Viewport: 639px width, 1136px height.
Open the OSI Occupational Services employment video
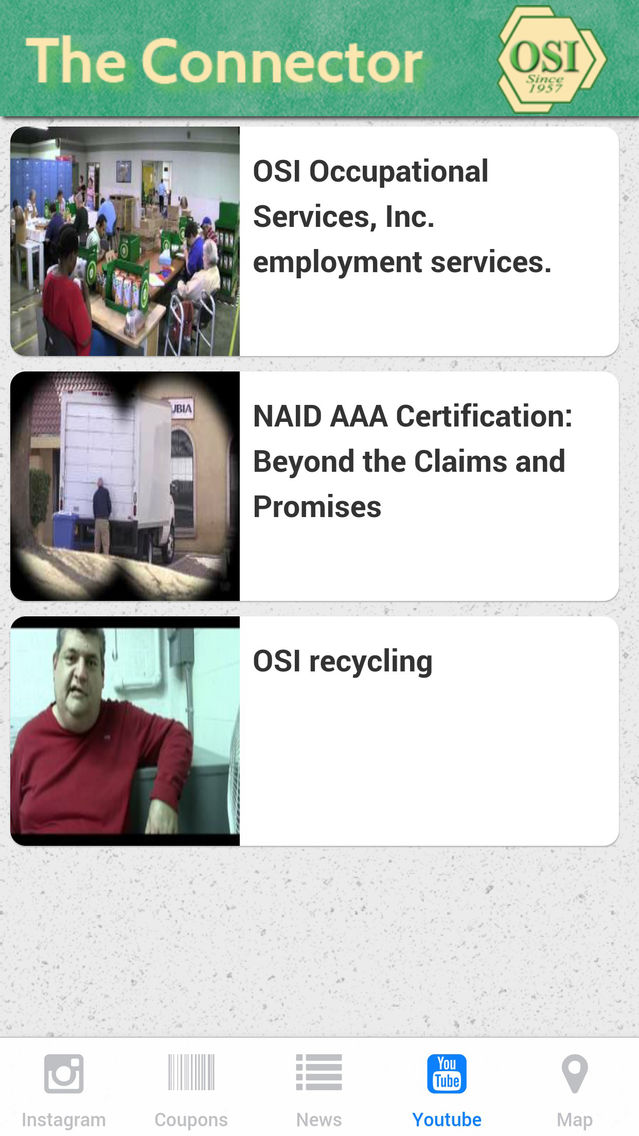(x=314, y=241)
